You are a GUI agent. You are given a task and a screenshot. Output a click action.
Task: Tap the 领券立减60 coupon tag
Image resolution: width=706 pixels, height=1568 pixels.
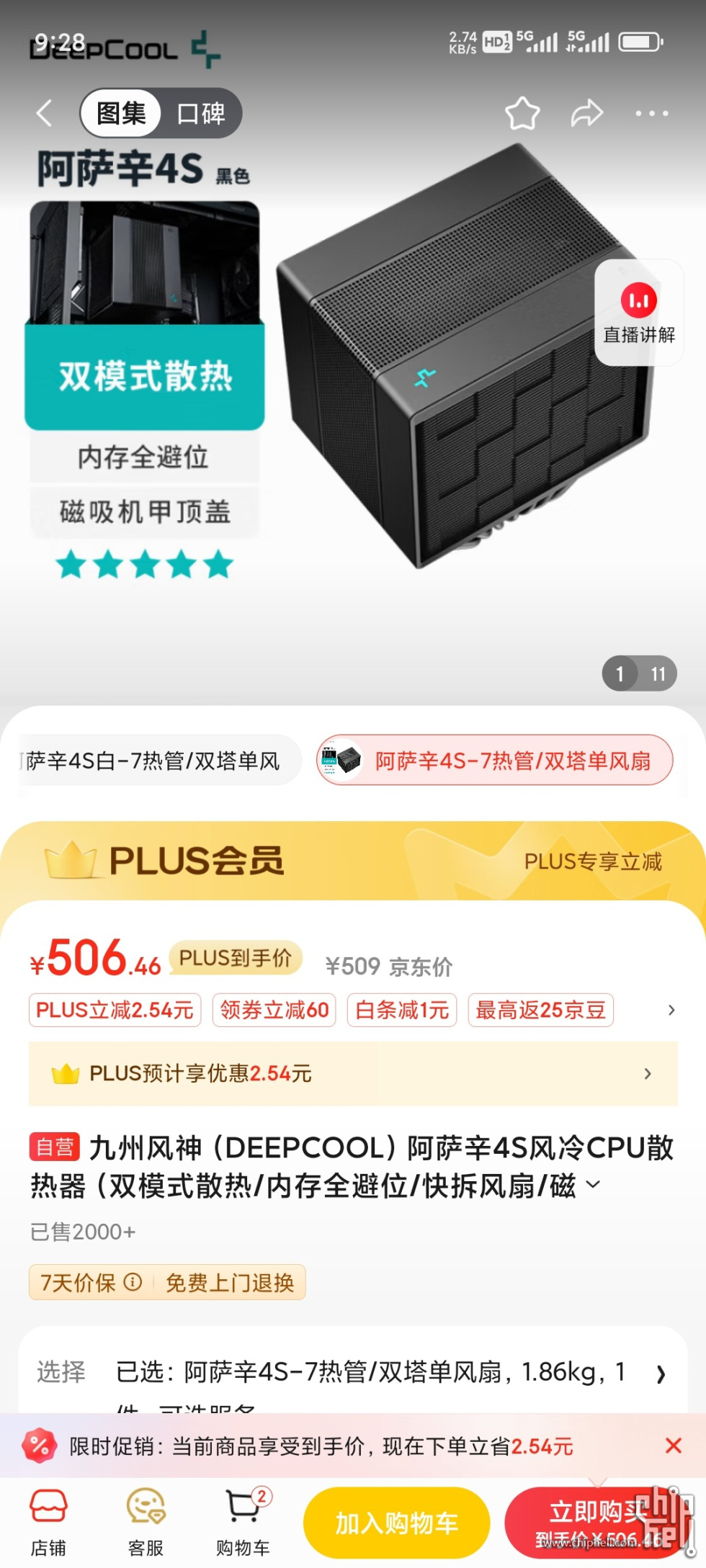pos(274,1010)
